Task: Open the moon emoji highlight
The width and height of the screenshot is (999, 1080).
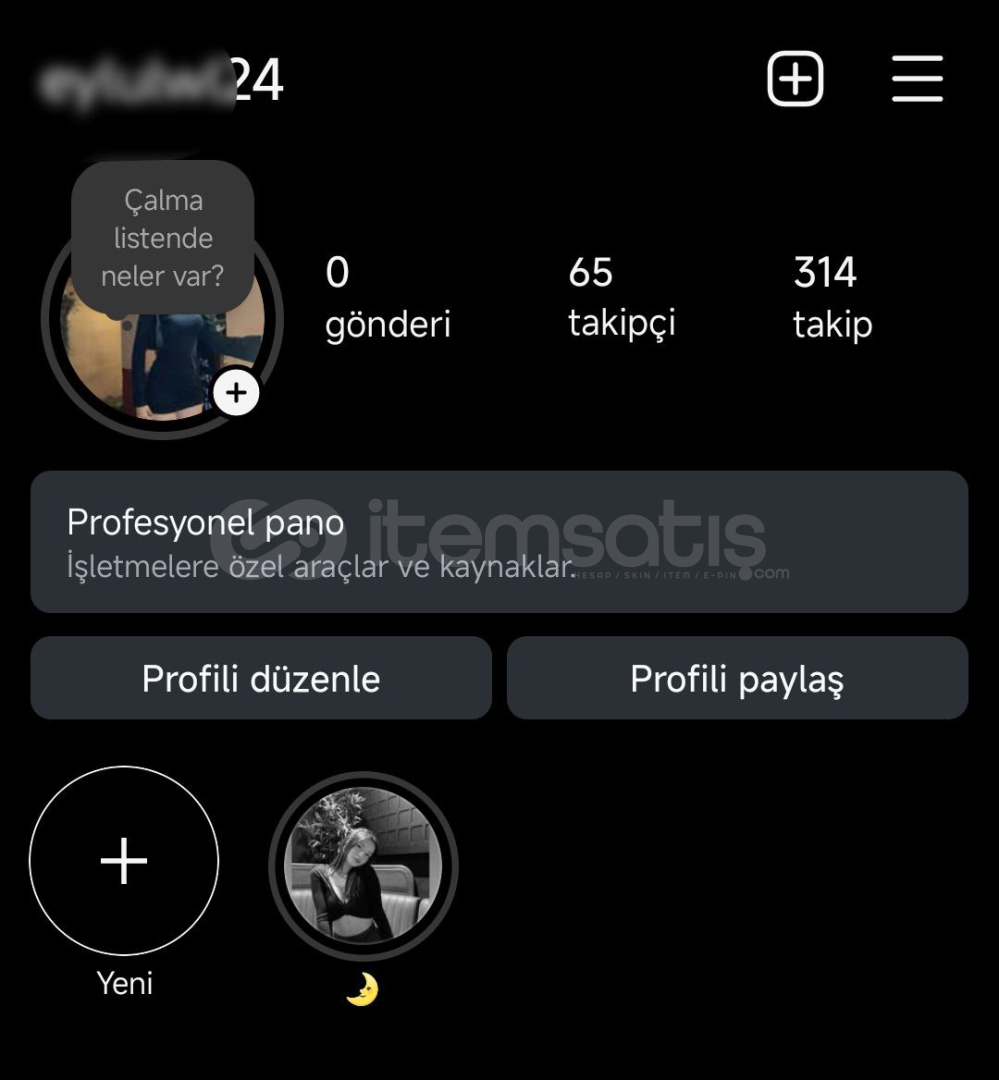Action: [363, 866]
